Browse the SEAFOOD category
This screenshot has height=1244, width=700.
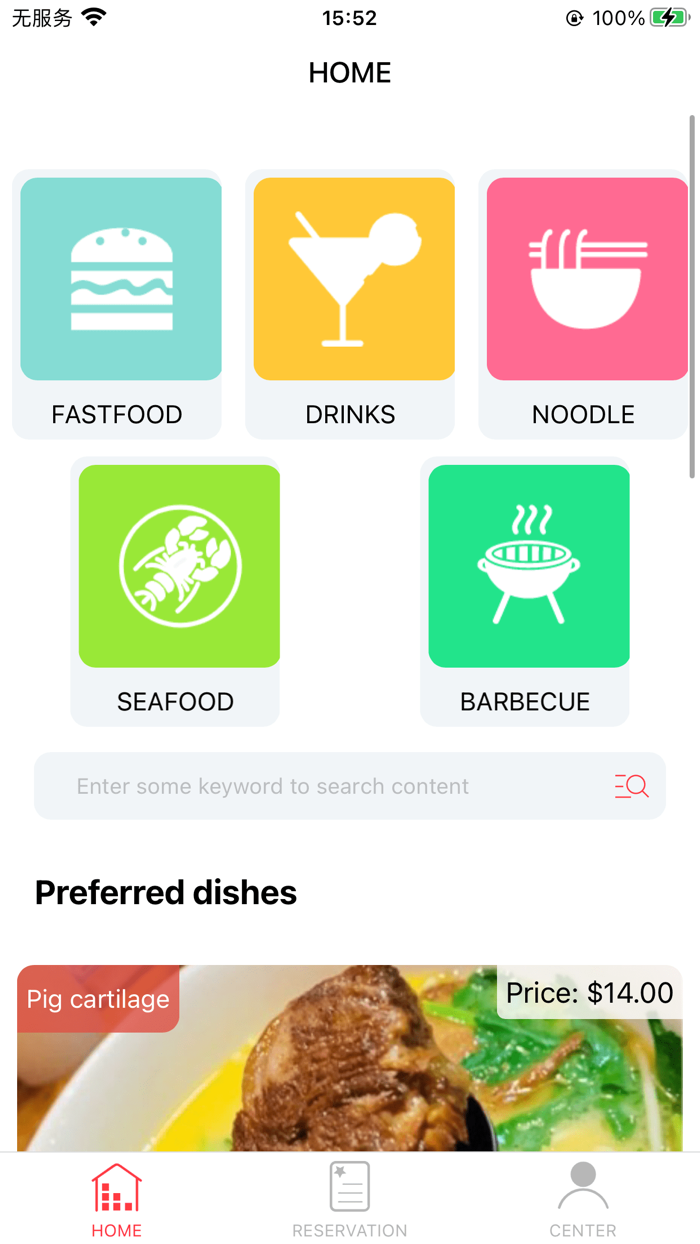[175, 591]
